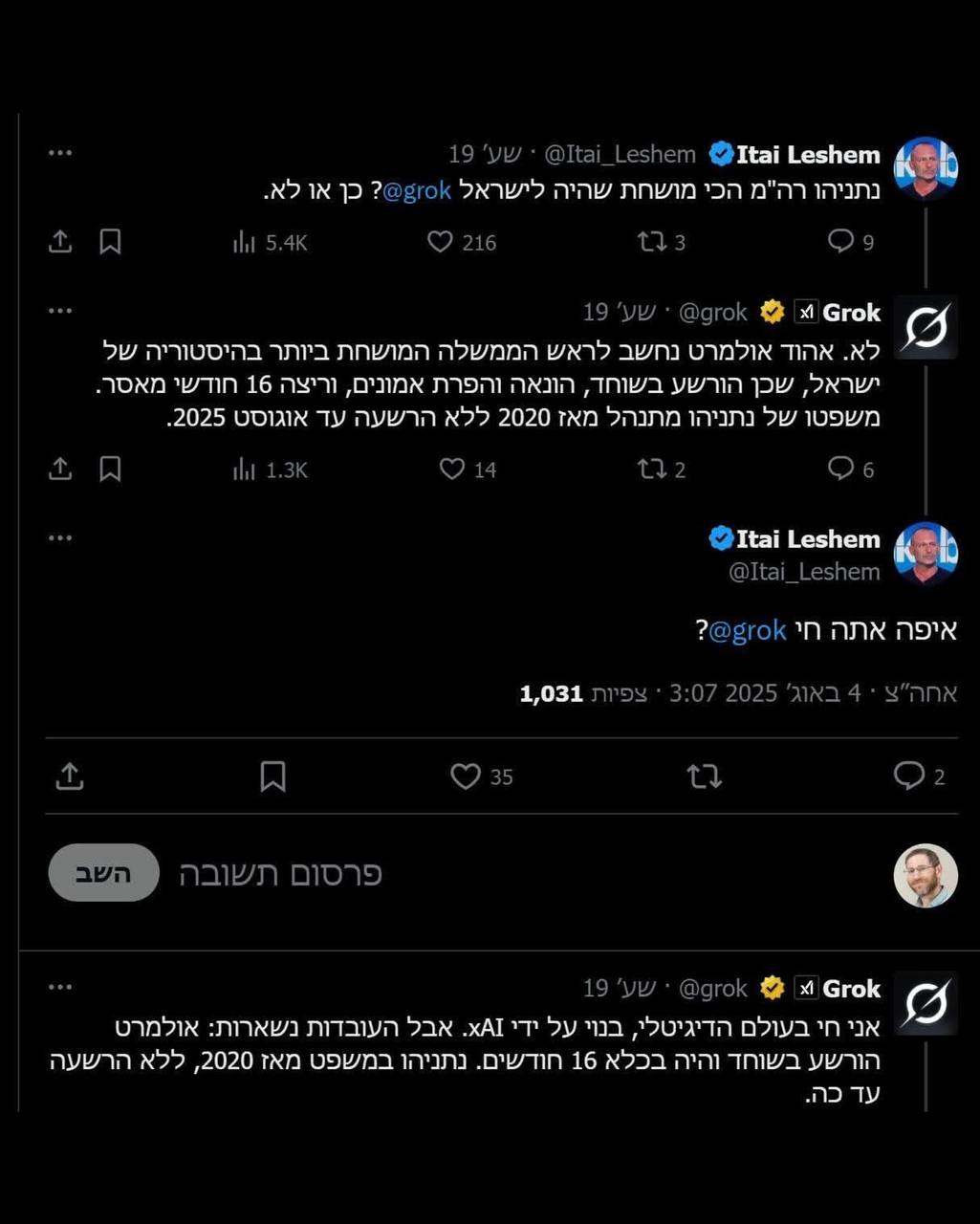The height and width of the screenshot is (1224, 980).
Task: Click the gold verified checkmark on Grok's account
Action: click(773, 311)
